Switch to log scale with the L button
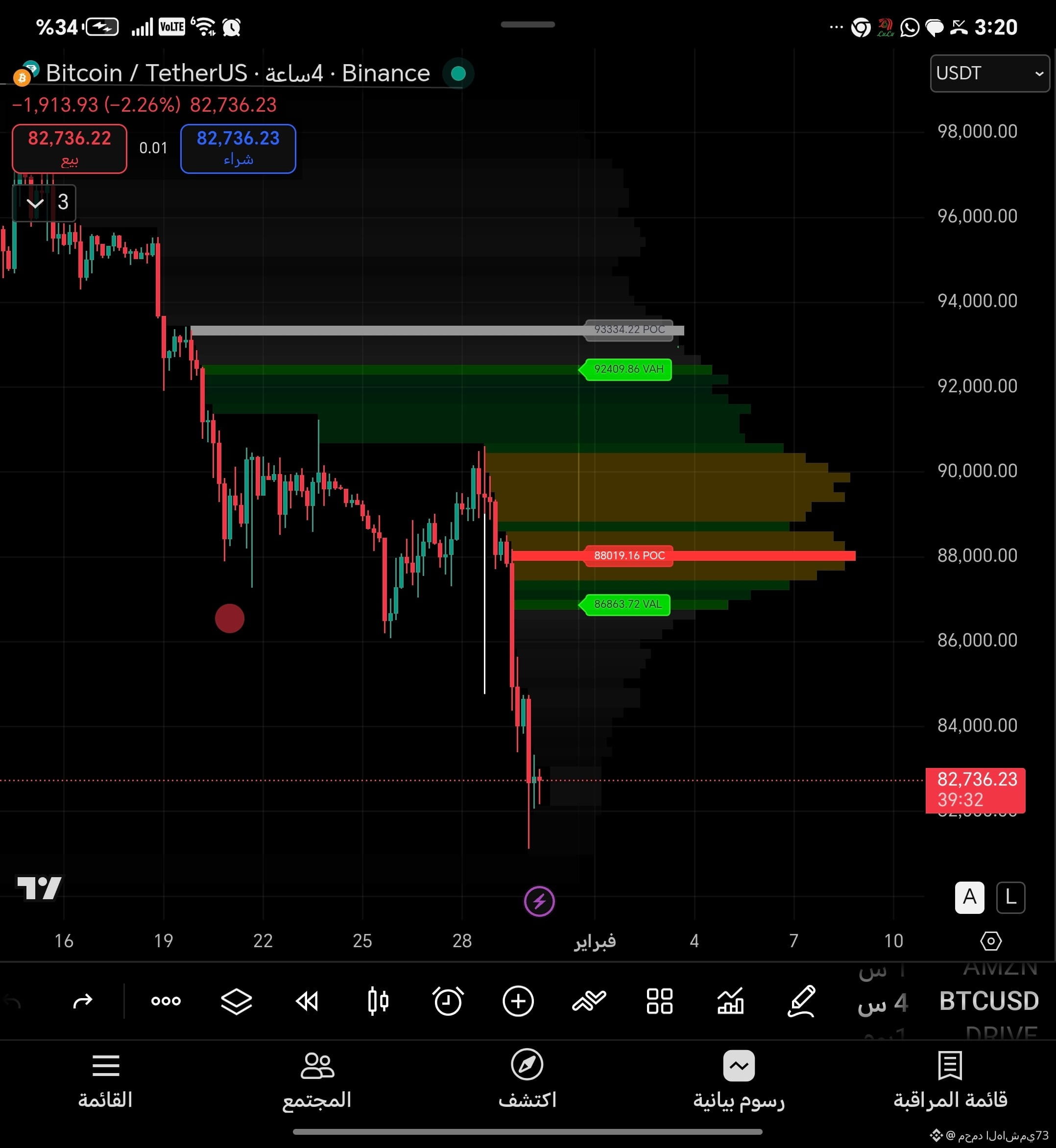1056x1148 pixels. (x=1010, y=897)
